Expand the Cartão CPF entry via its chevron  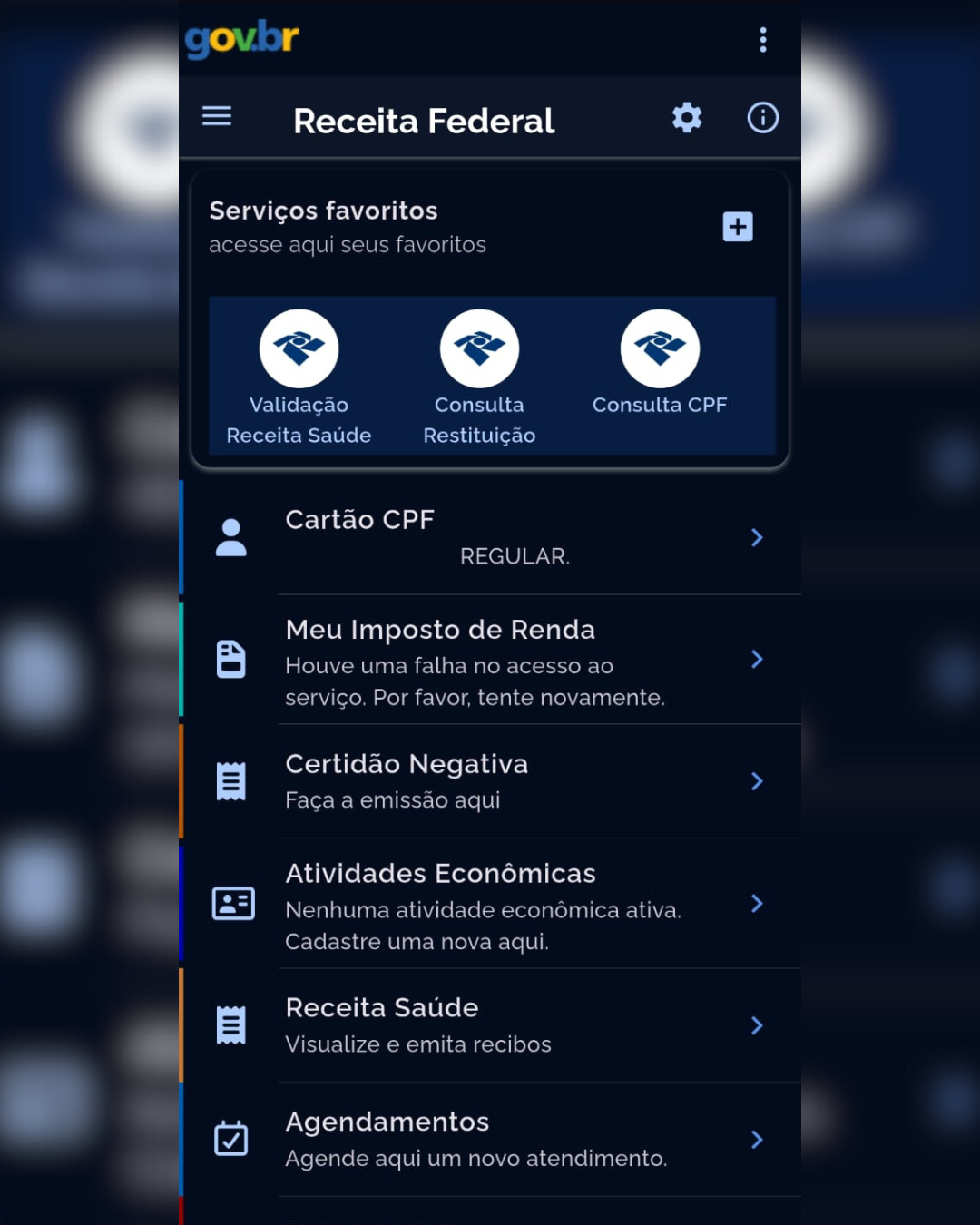pos(758,537)
